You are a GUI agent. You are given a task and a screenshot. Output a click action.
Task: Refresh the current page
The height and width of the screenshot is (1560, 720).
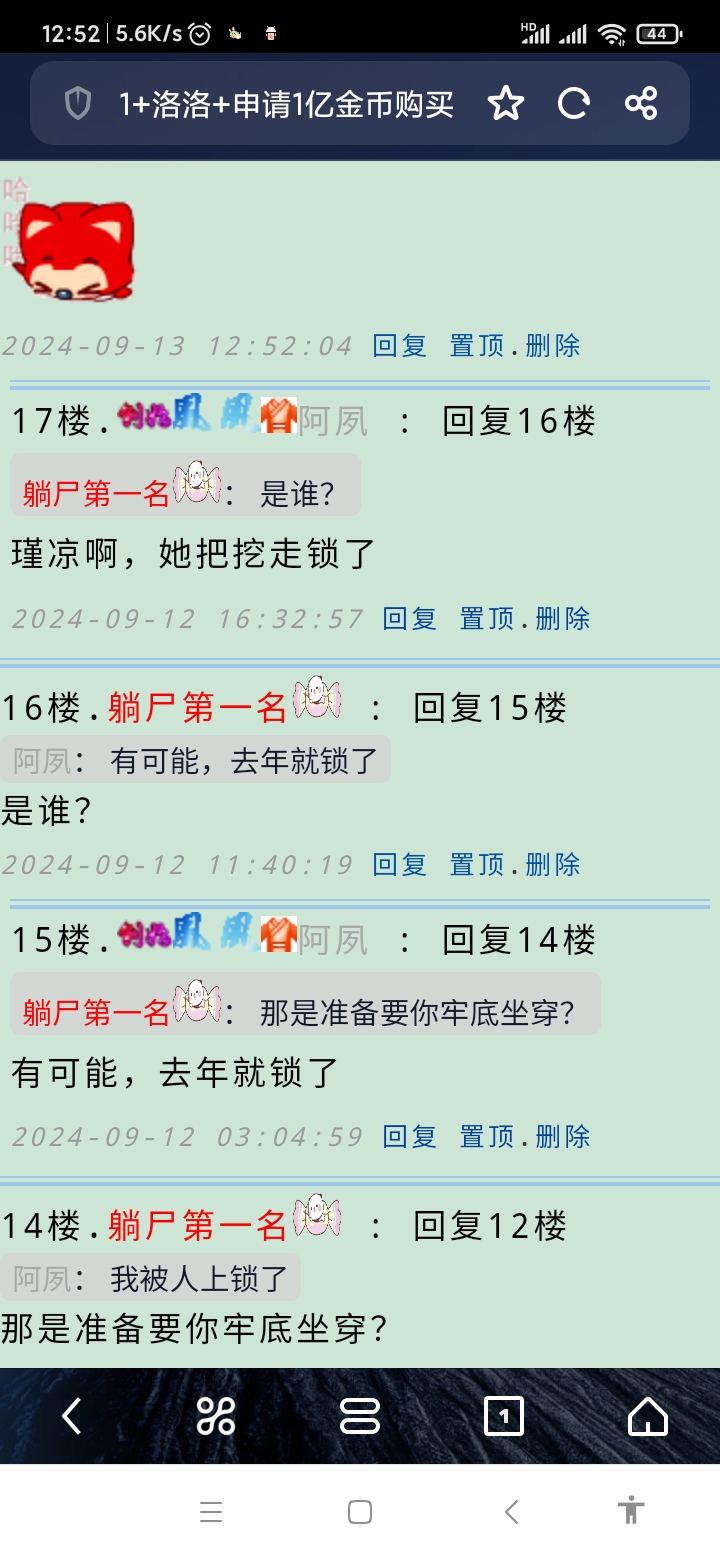click(x=574, y=103)
